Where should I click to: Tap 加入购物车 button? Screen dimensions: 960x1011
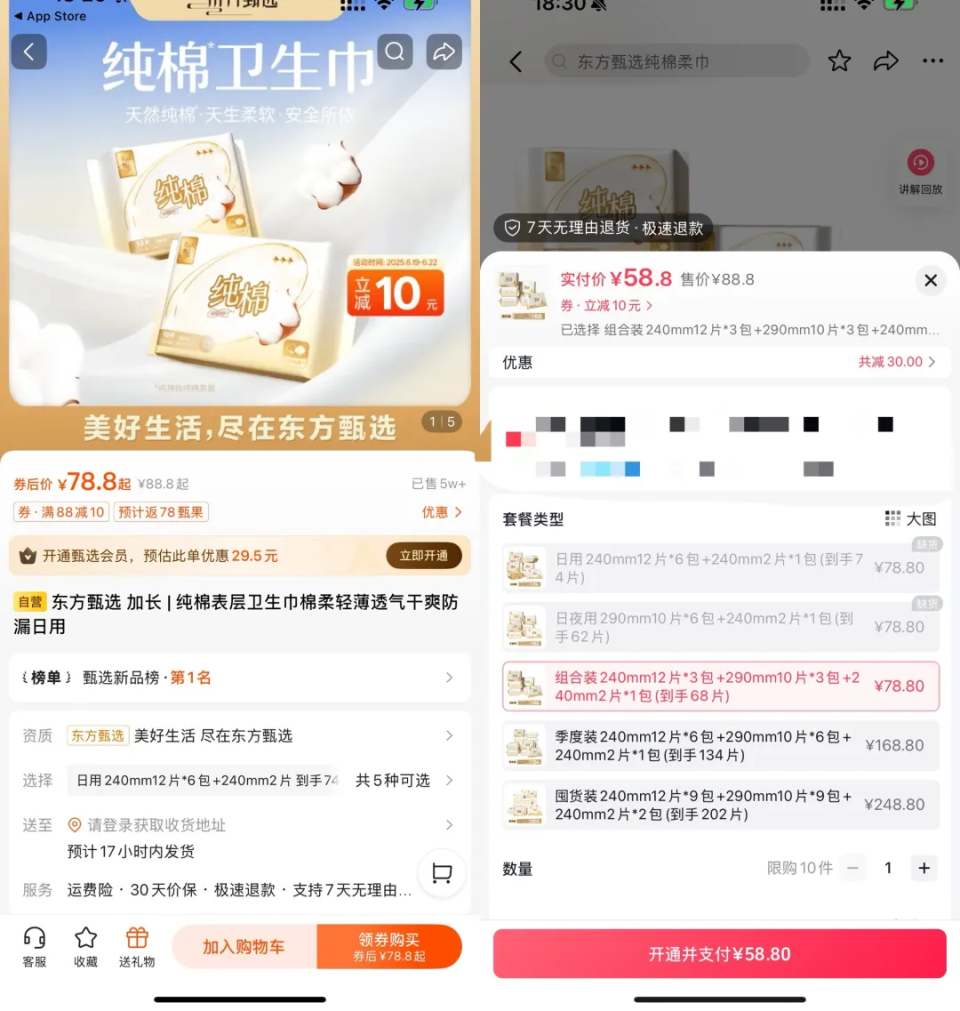(244, 947)
